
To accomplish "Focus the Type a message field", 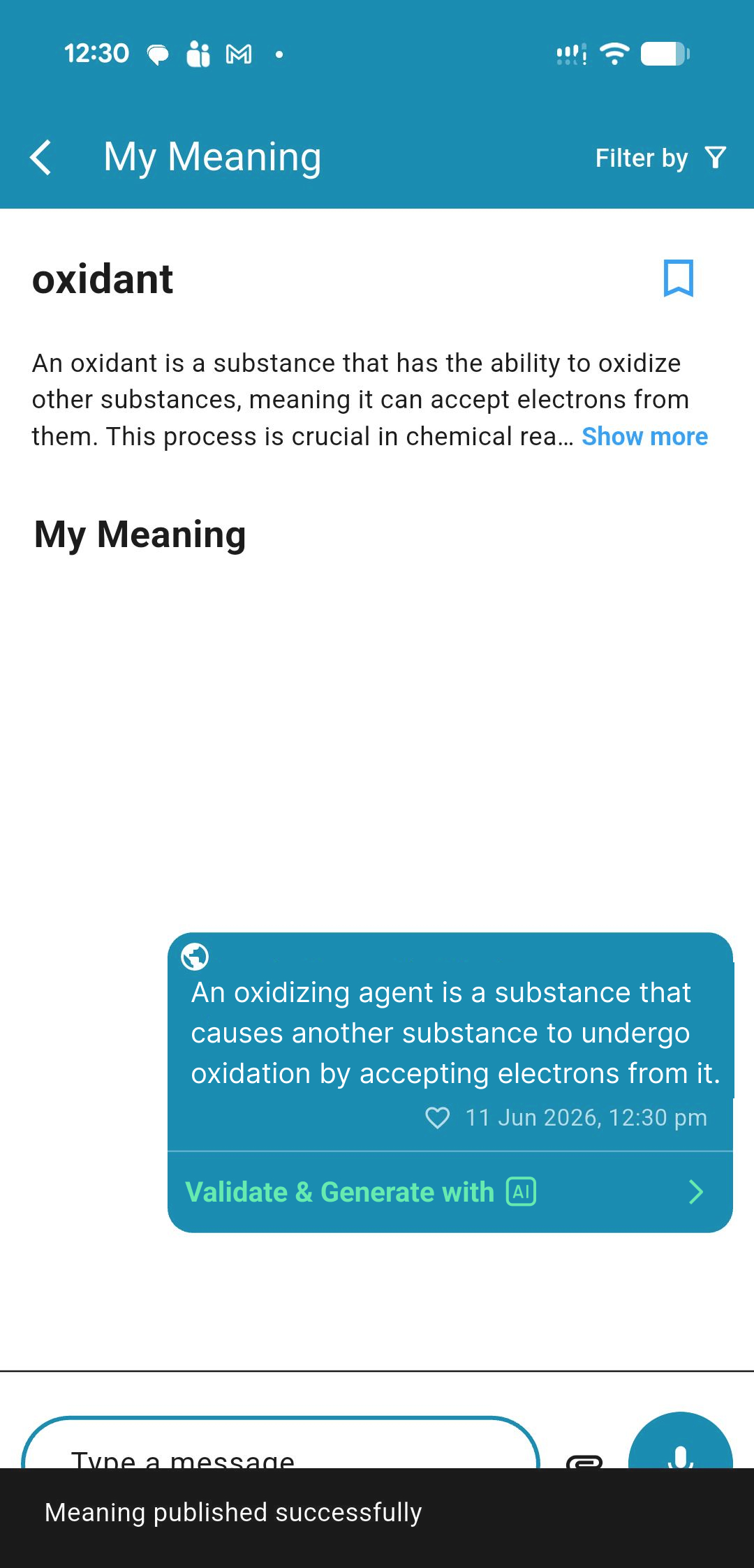I will [281, 1442].
